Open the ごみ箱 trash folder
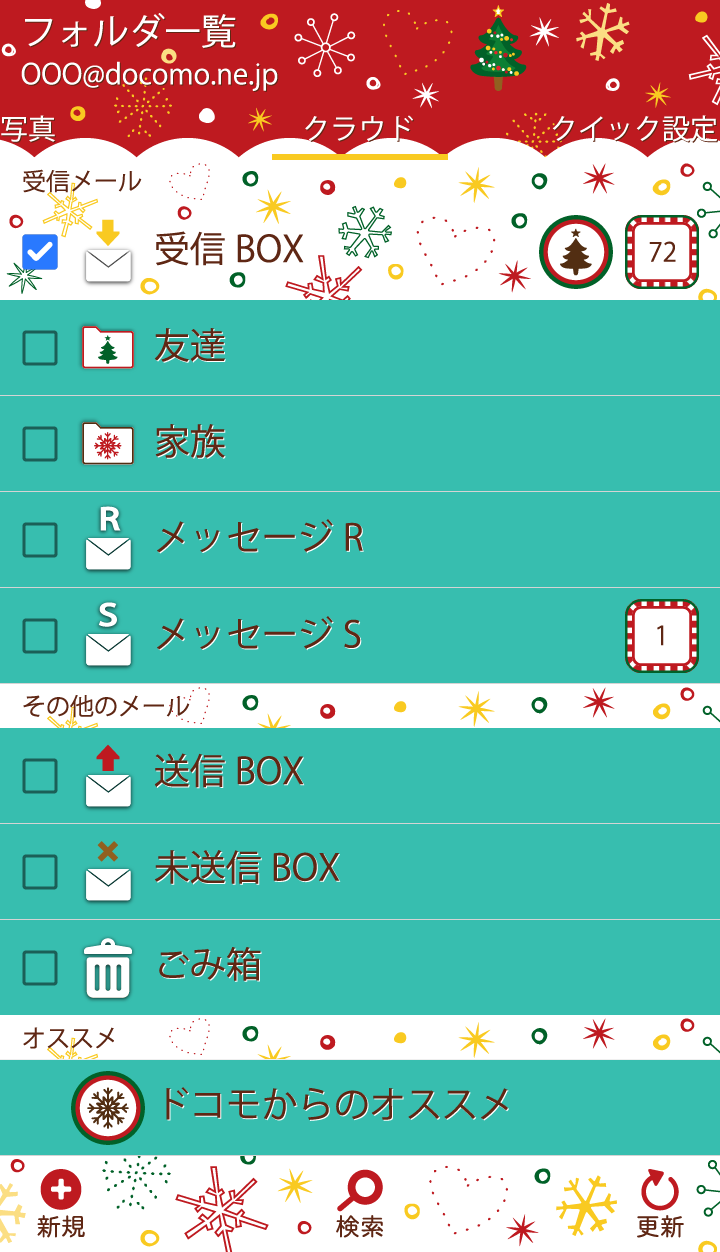 [x=209, y=965]
